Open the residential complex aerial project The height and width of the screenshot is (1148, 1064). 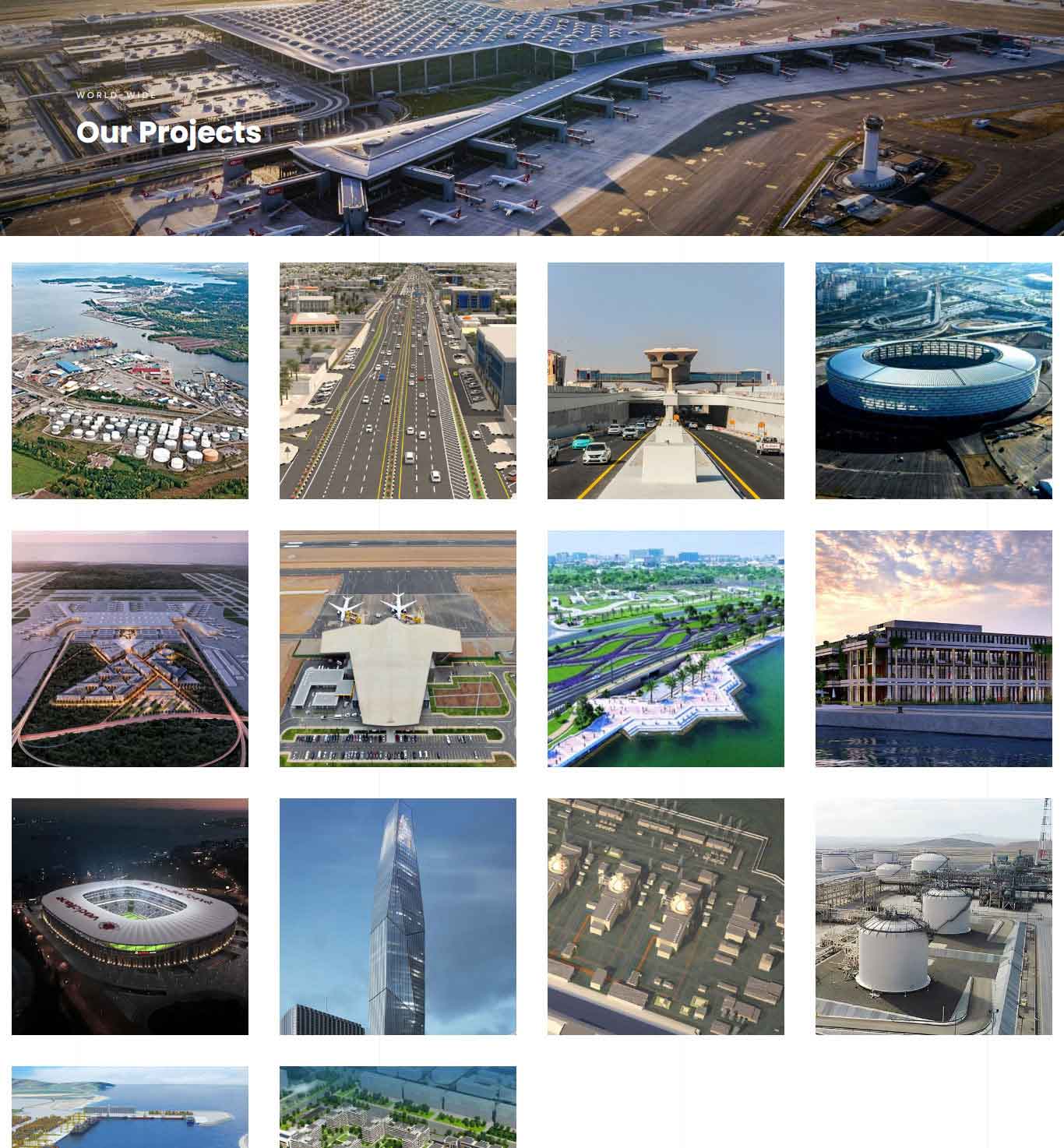pyautogui.click(x=398, y=1108)
